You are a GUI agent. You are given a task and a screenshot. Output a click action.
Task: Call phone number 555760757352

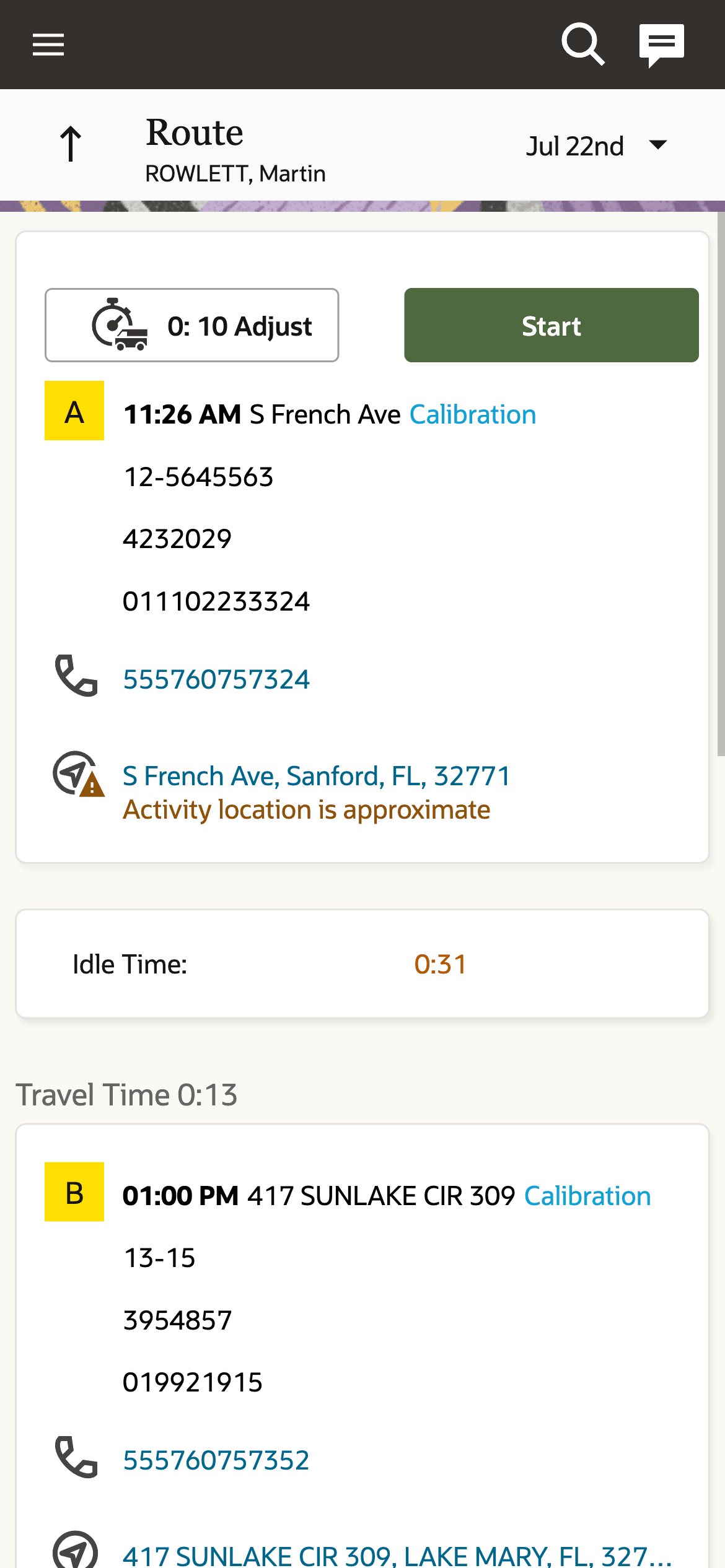[x=216, y=1460]
